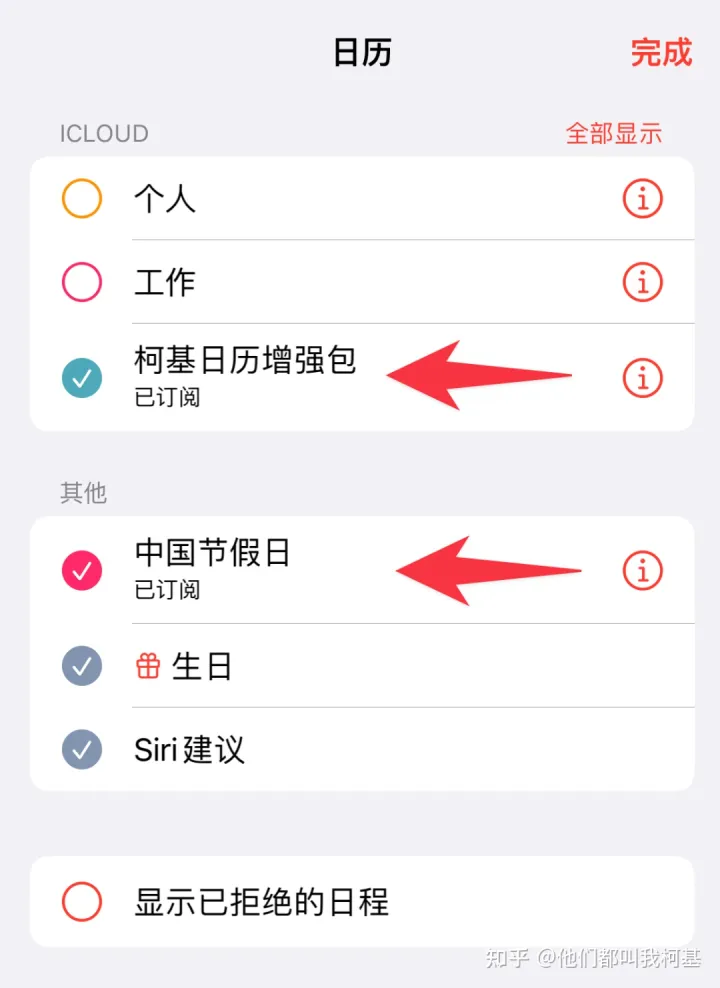
Task: Open info details for 工作 calendar
Action: coord(642,282)
